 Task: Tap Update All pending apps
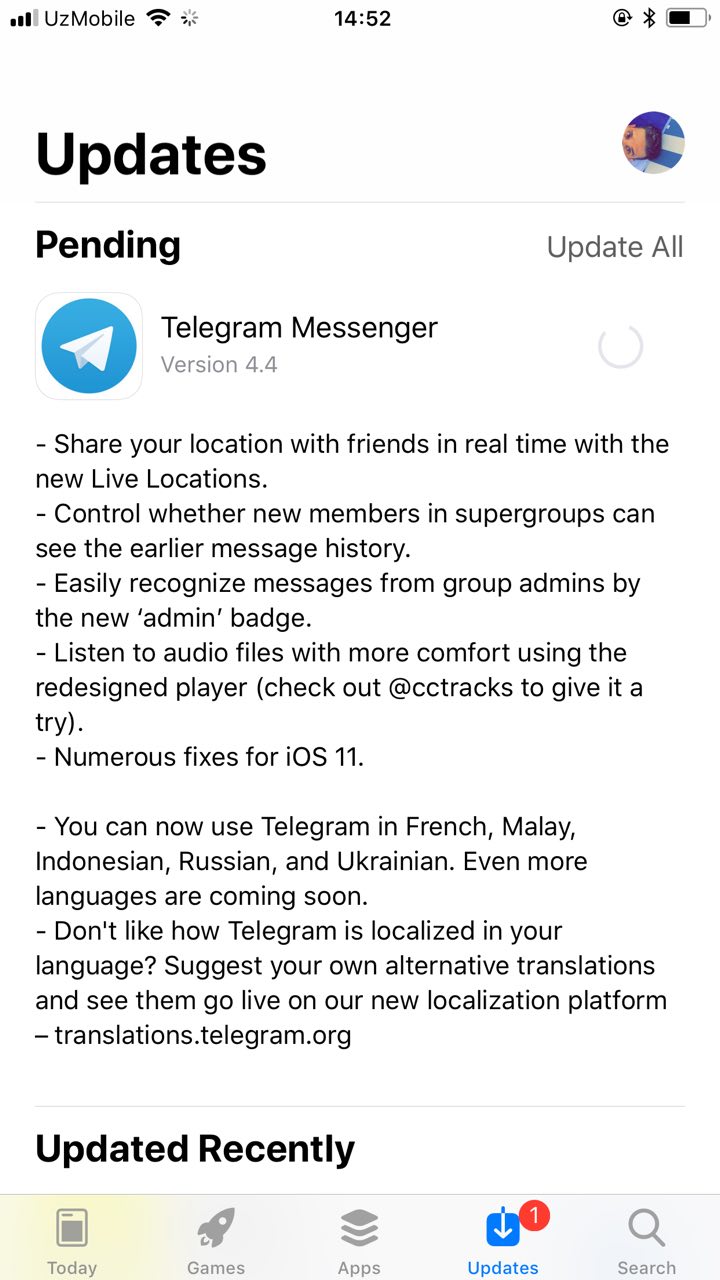(614, 247)
